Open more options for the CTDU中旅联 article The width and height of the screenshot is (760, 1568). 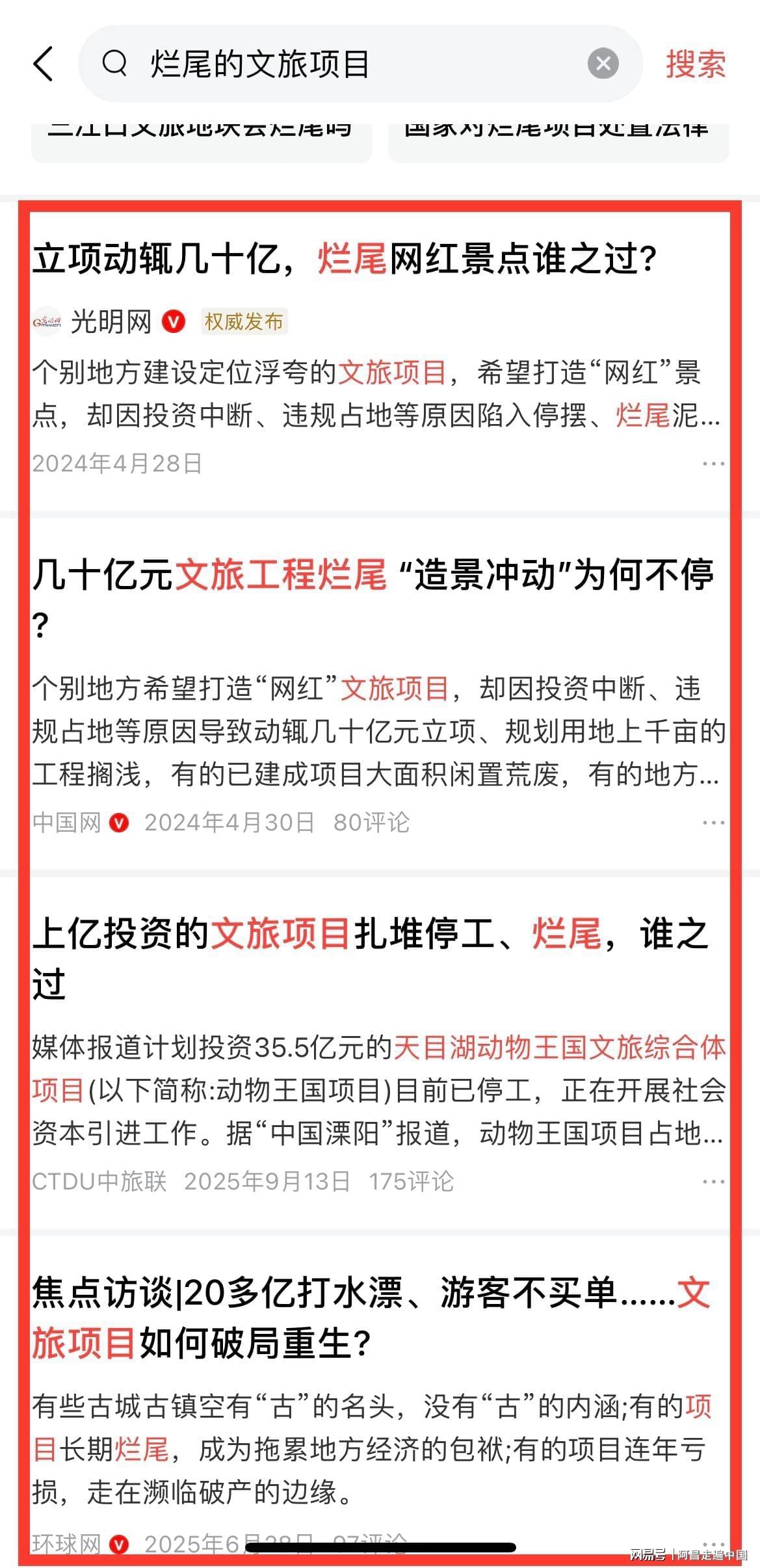[713, 1182]
